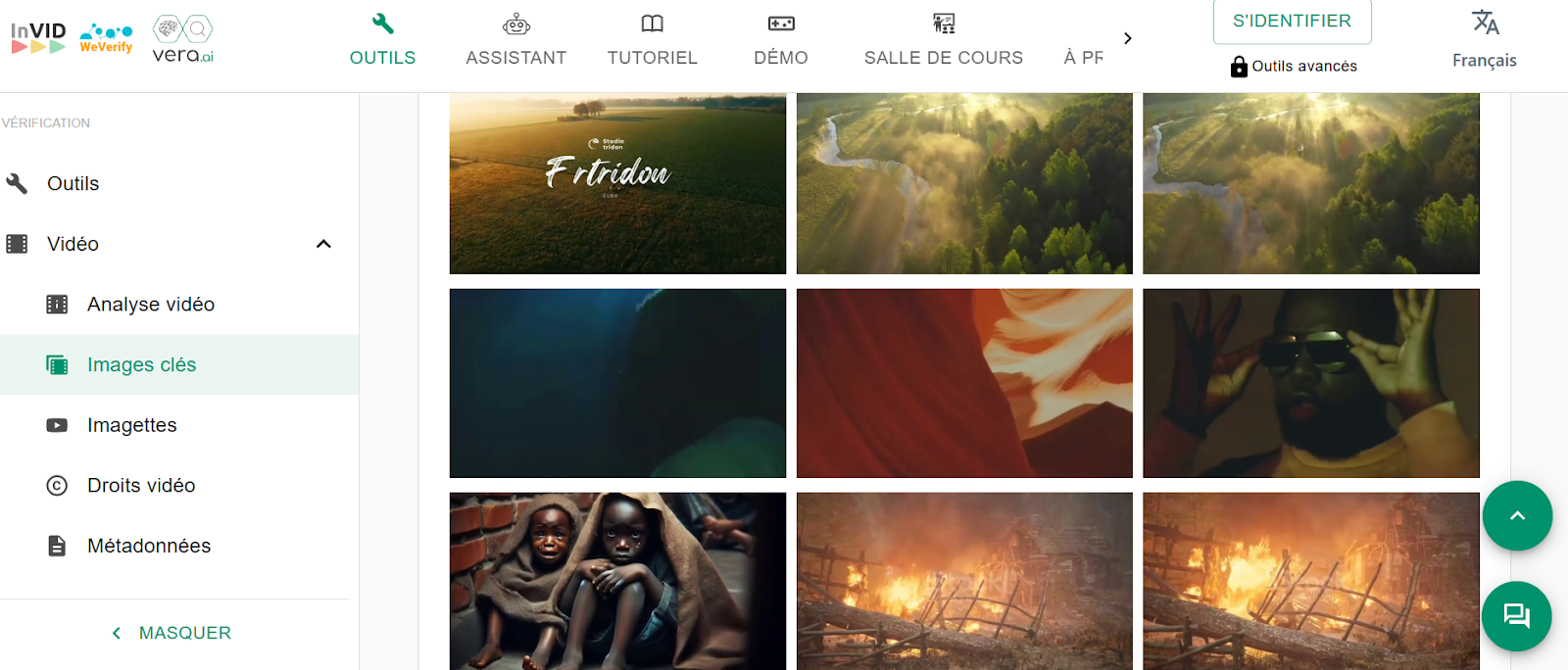This screenshot has height=670, width=1568.
Task: Open Métadonnées
Action: (148, 546)
